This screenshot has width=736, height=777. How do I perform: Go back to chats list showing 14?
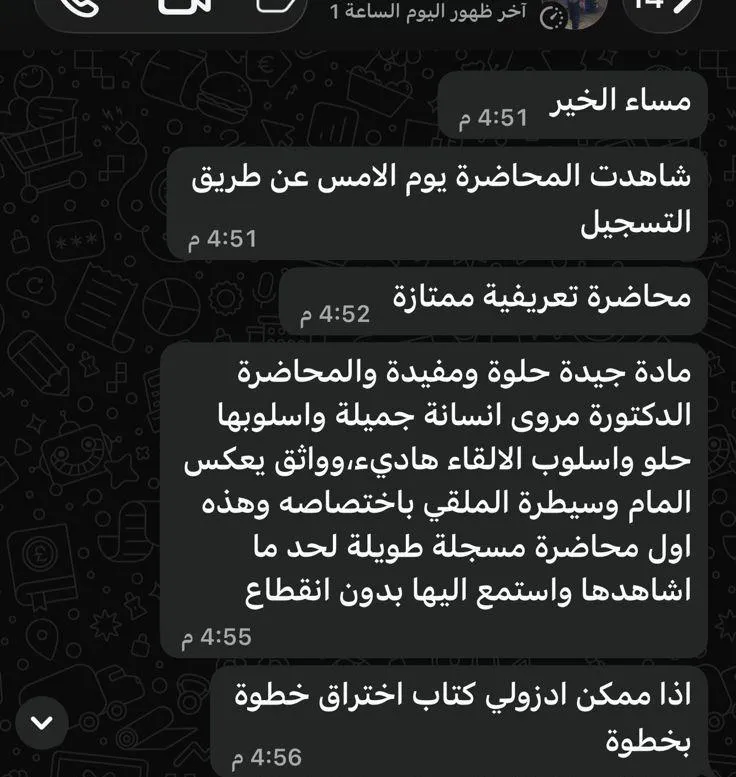(x=662, y=7)
